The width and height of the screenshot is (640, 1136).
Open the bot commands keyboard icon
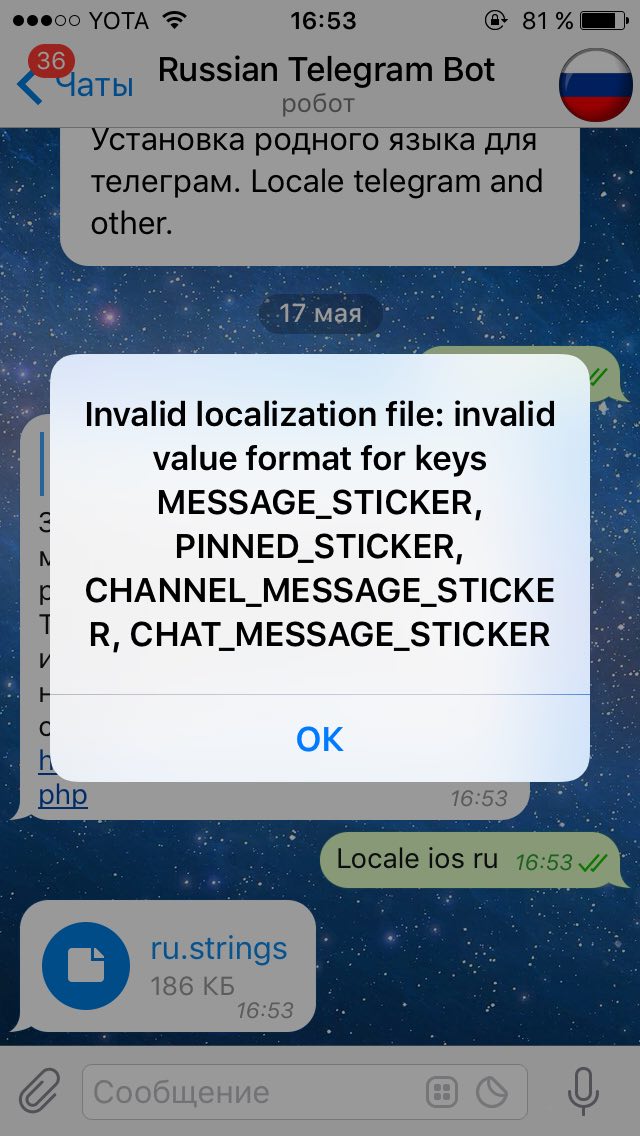click(x=442, y=1092)
